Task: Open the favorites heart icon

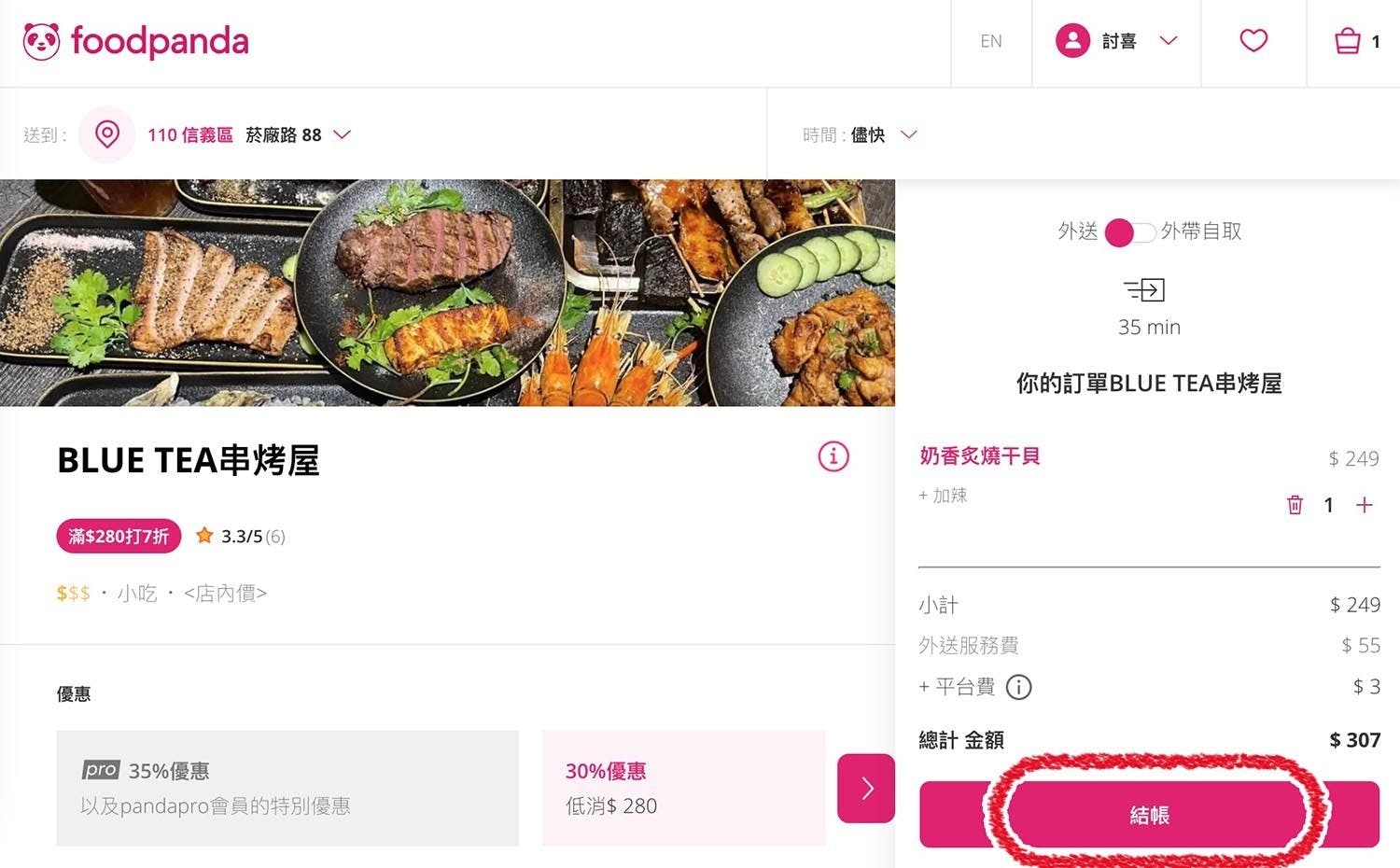Action: coord(1253,41)
